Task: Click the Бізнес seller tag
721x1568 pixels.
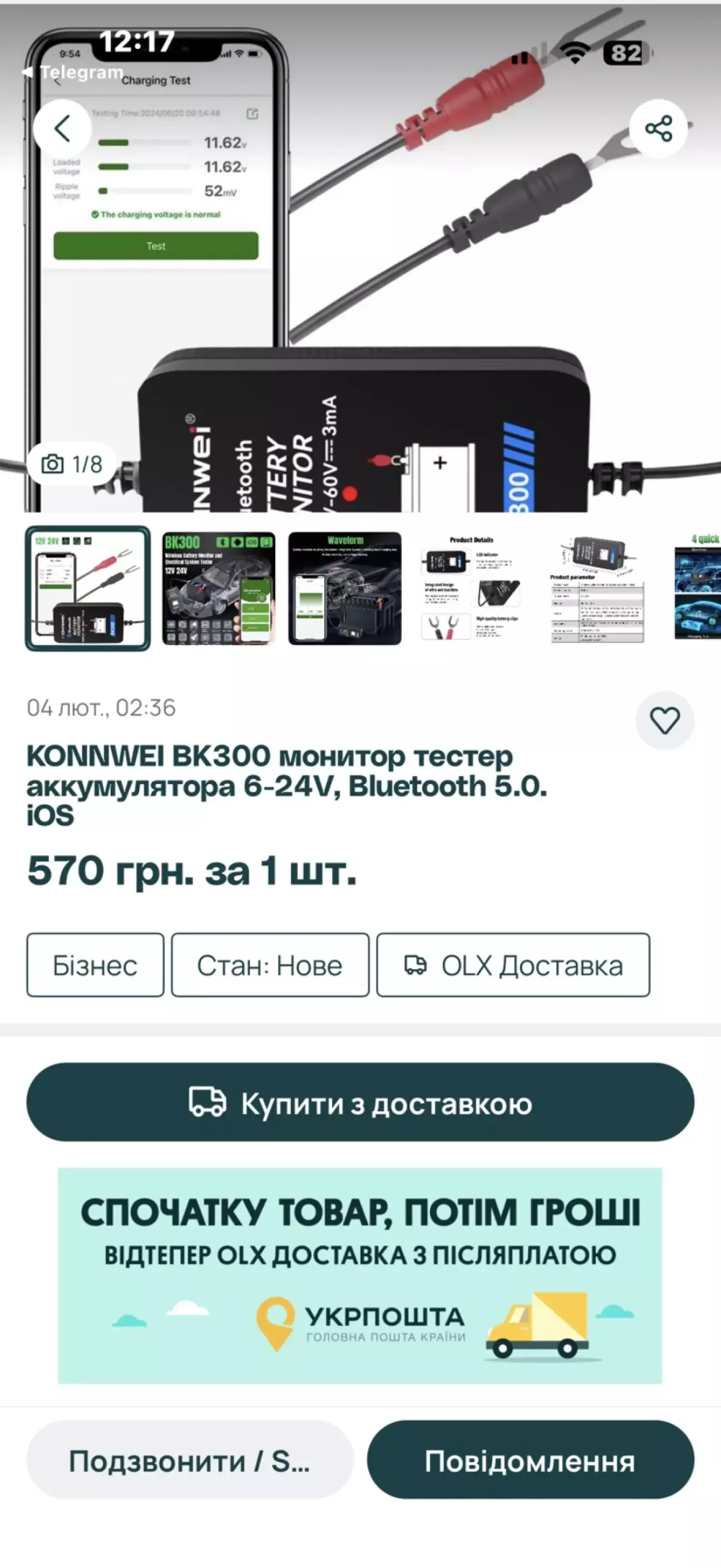Action: 95,965
